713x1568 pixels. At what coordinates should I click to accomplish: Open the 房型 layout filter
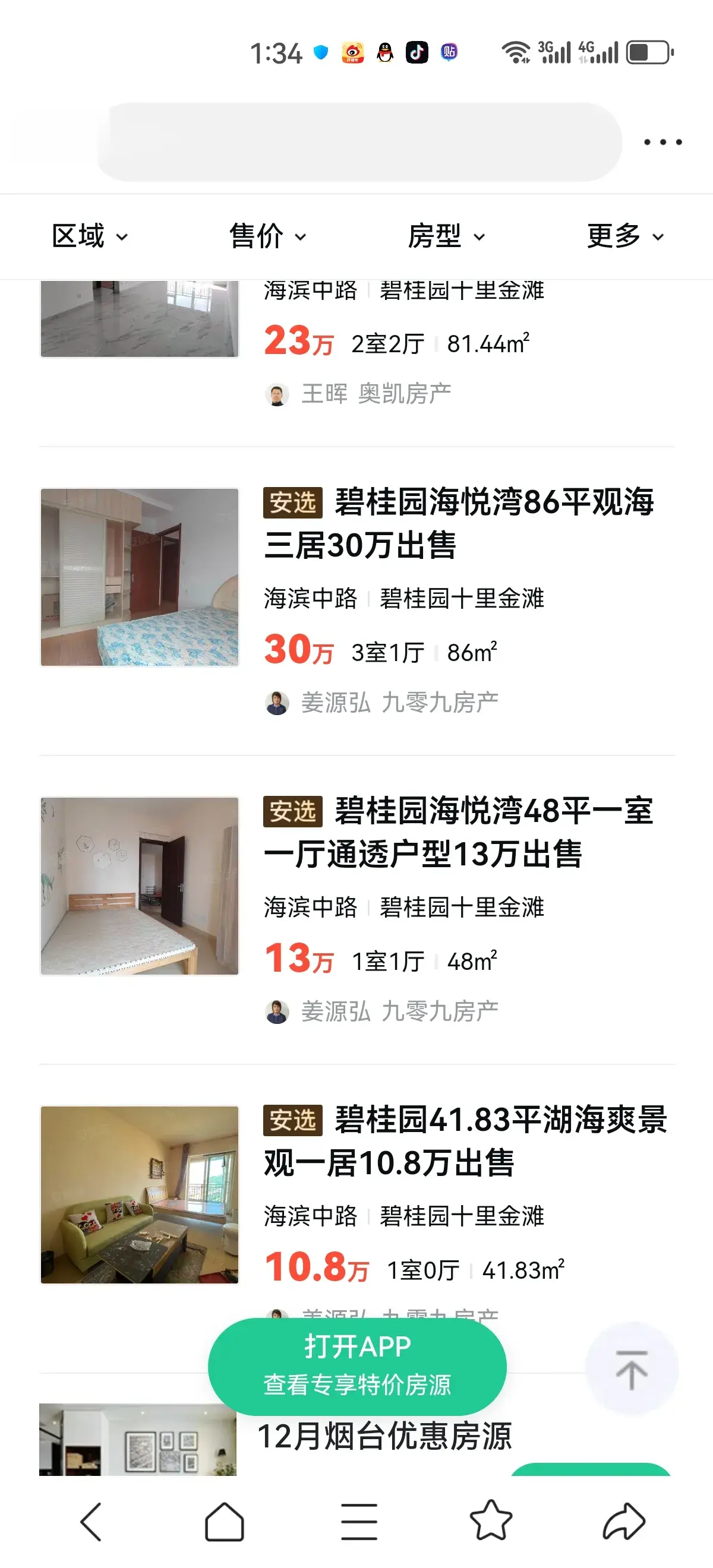pyautogui.click(x=446, y=236)
